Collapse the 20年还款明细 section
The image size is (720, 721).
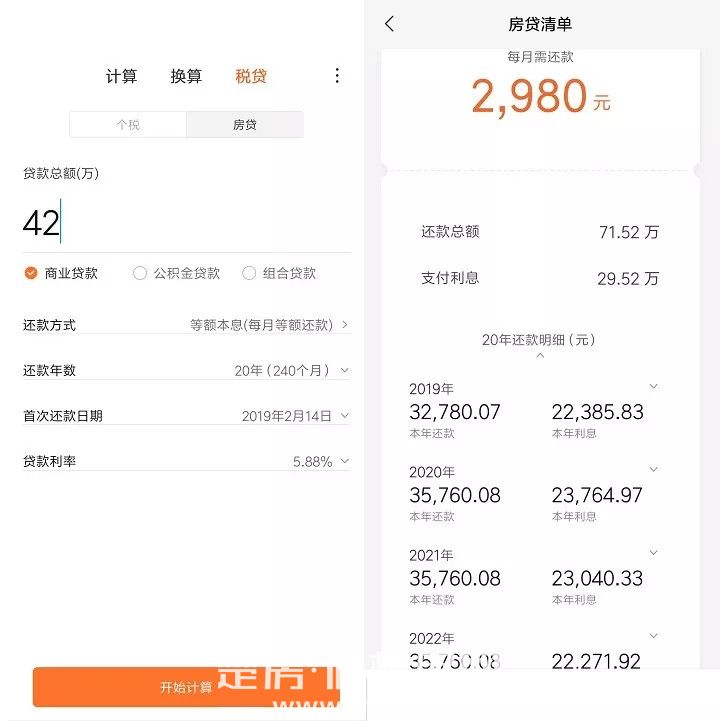tap(539, 355)
